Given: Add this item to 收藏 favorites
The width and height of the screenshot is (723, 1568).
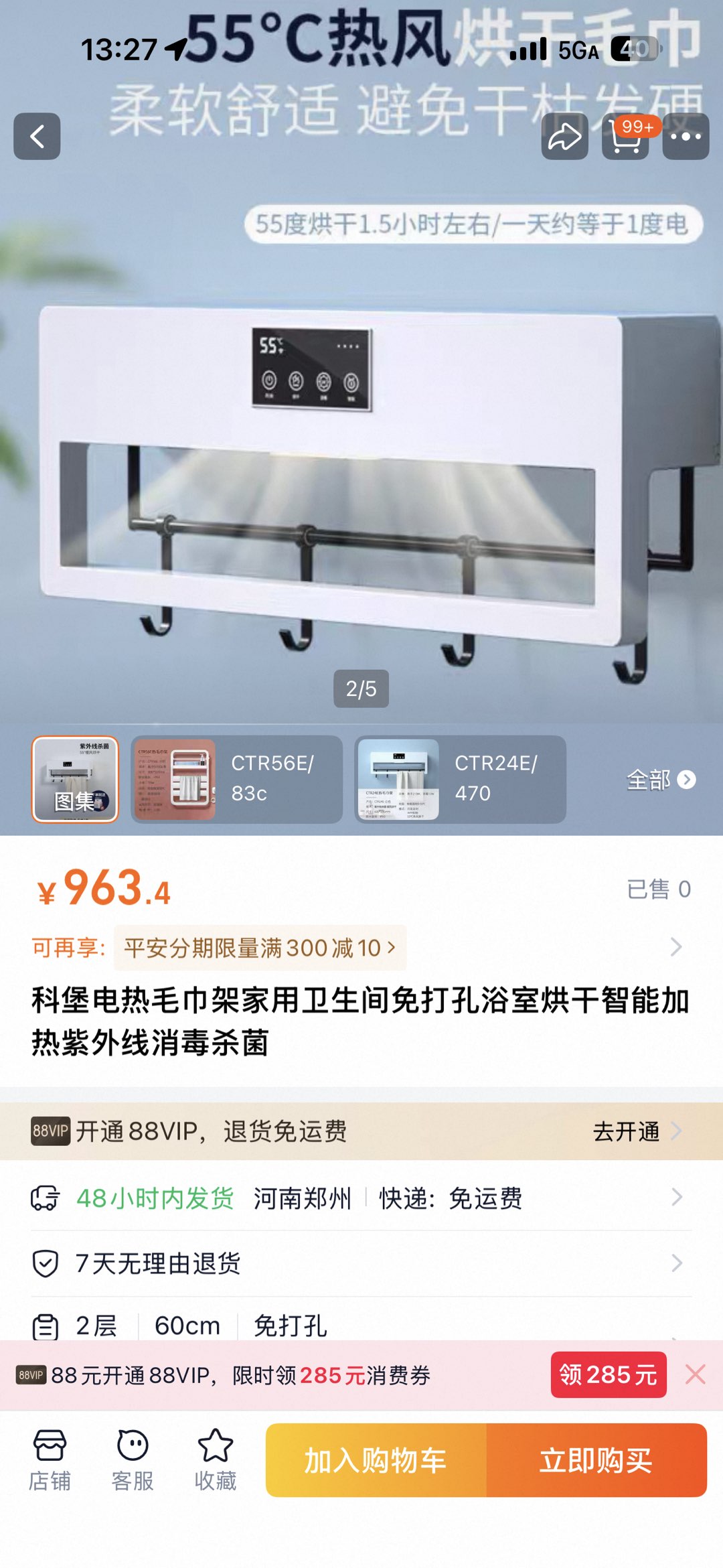Looking at the screenshot, I should (x=215, y=1460).
